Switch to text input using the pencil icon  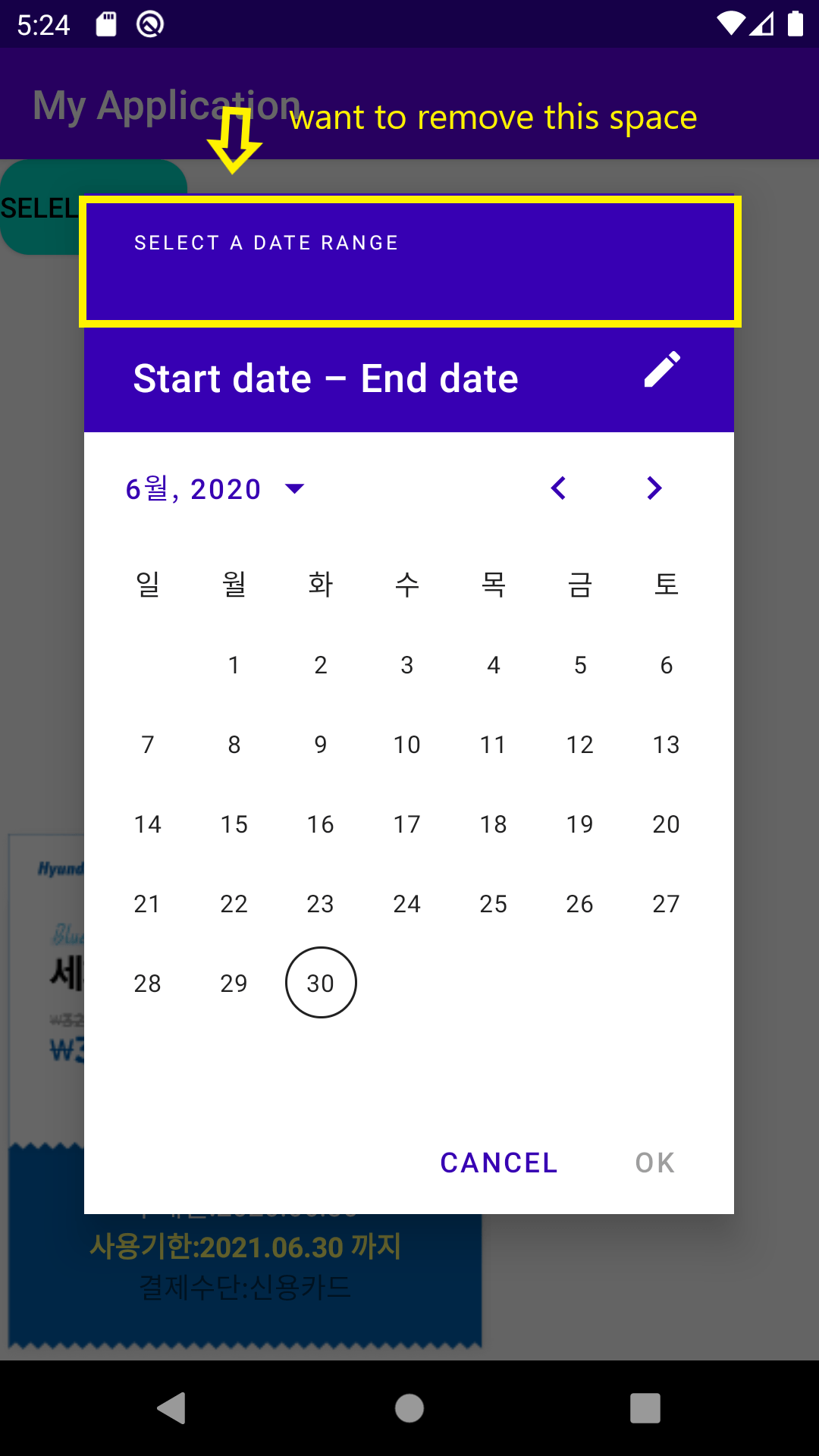click(664, 369)
